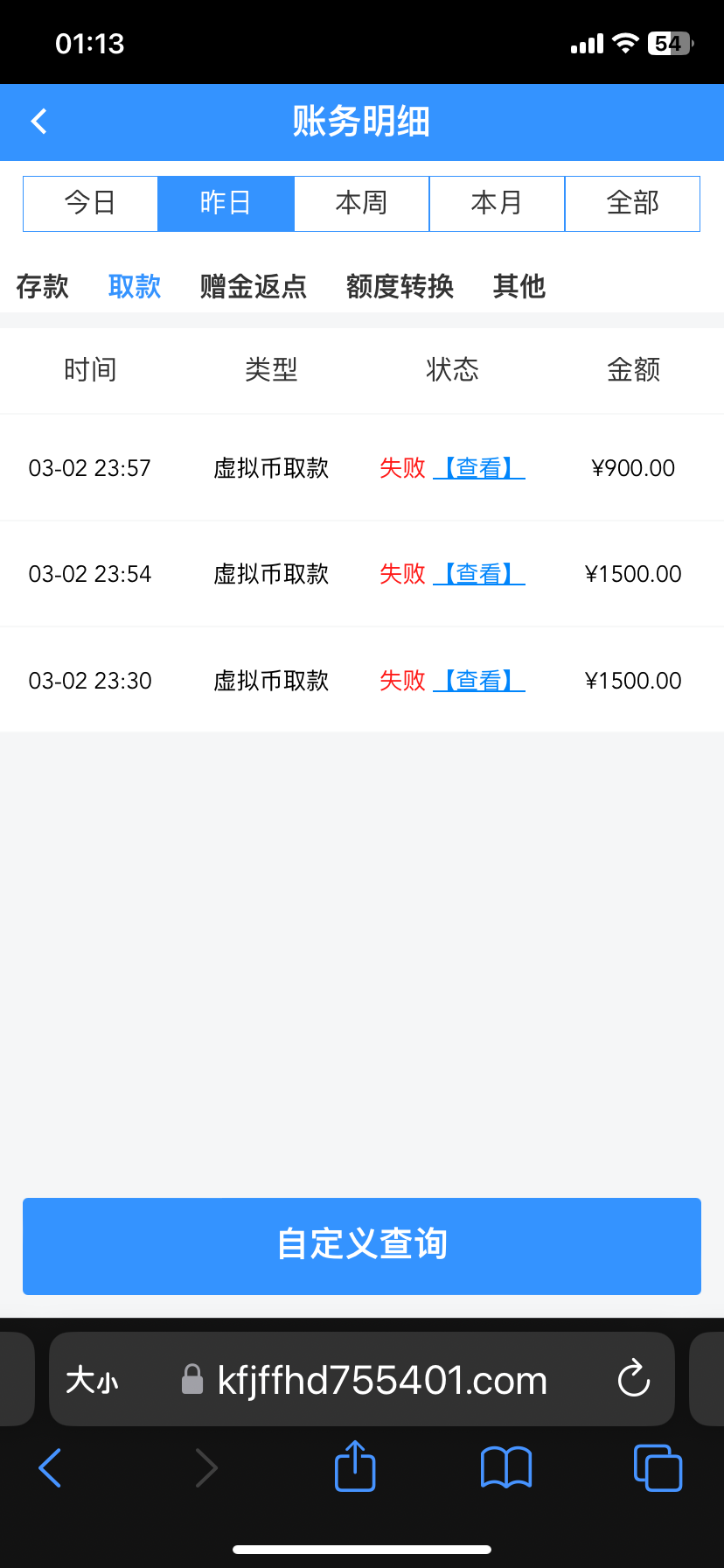The image size is (724, 1568).
Task: Switch to the 今日 filter
Action: [x=90, y=204]
